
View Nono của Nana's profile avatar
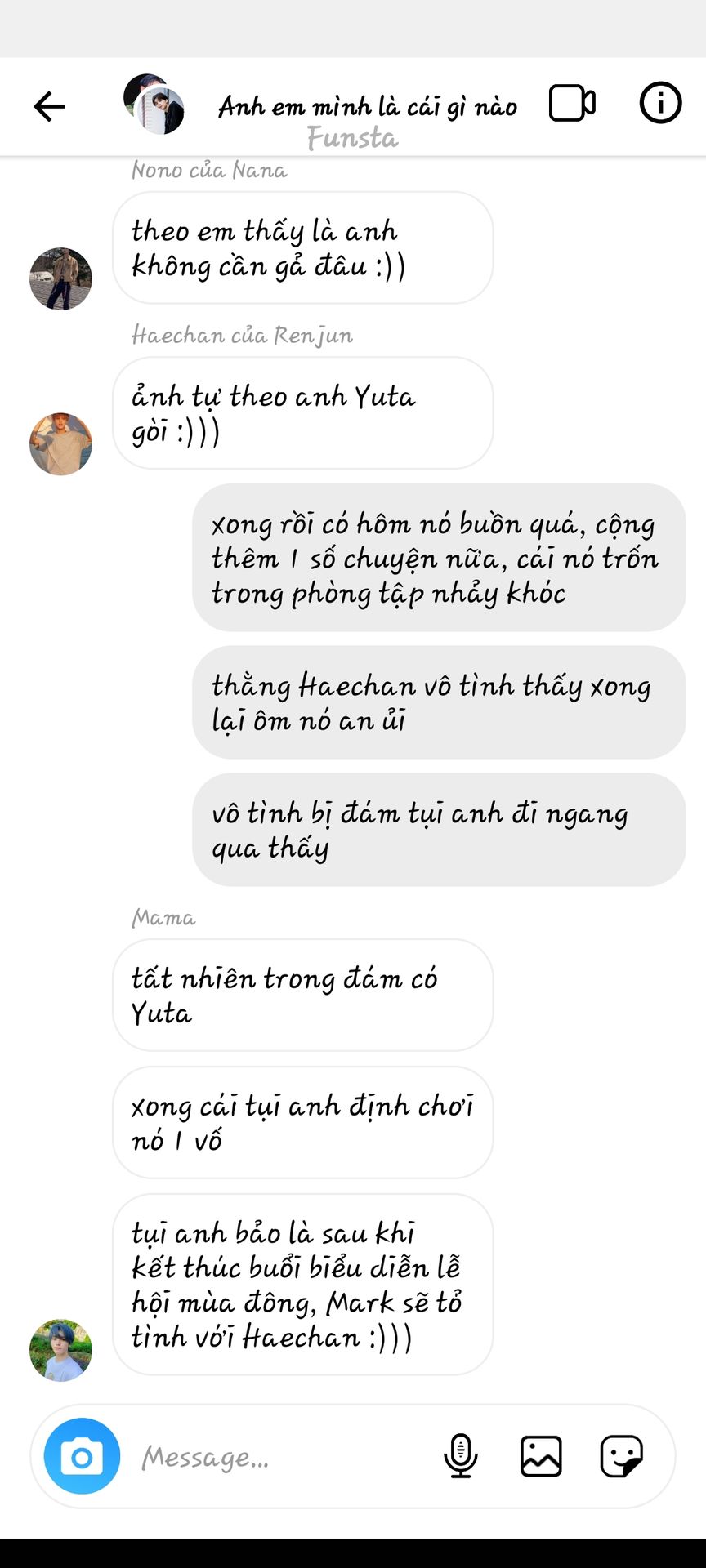[x=60, y=278]
